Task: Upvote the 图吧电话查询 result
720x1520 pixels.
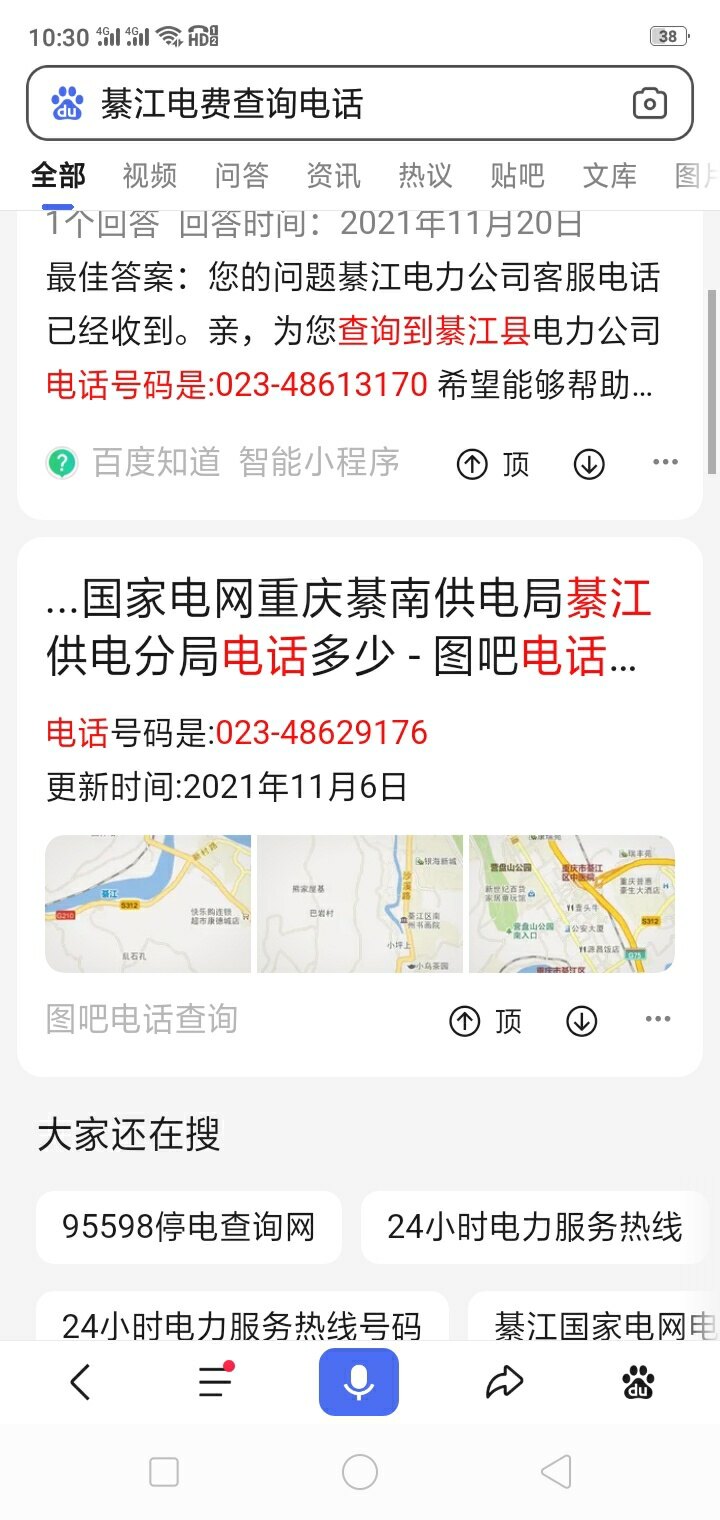Action: click(x=485, y=1021)
